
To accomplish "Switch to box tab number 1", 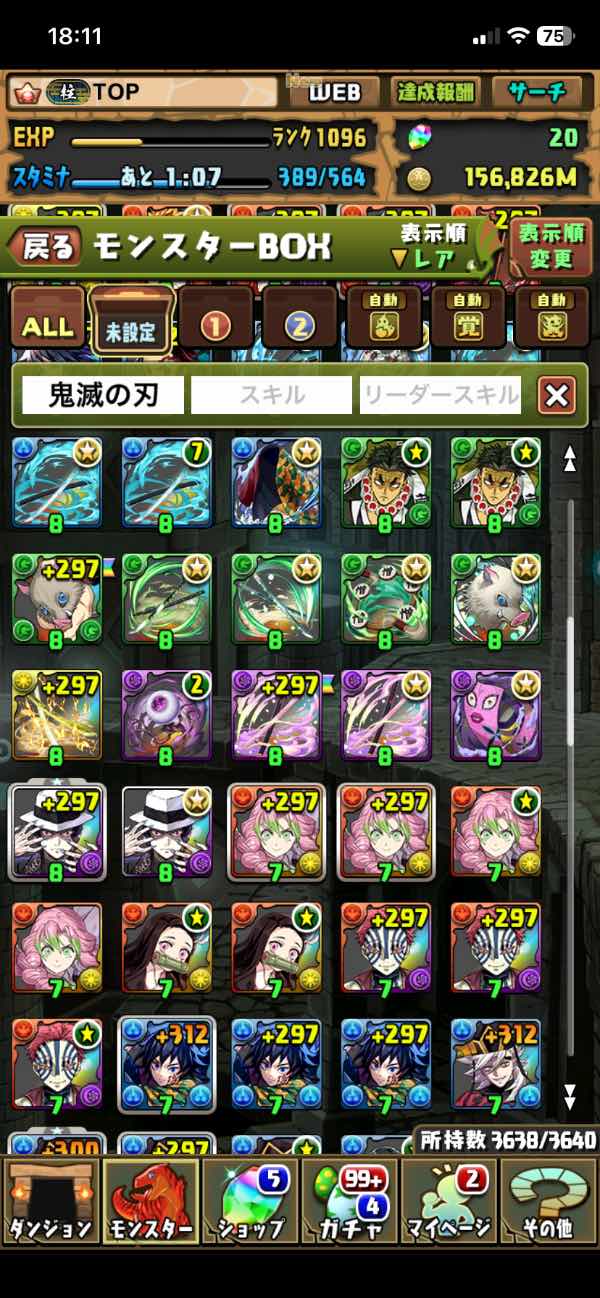I will (x=216, y=324).
